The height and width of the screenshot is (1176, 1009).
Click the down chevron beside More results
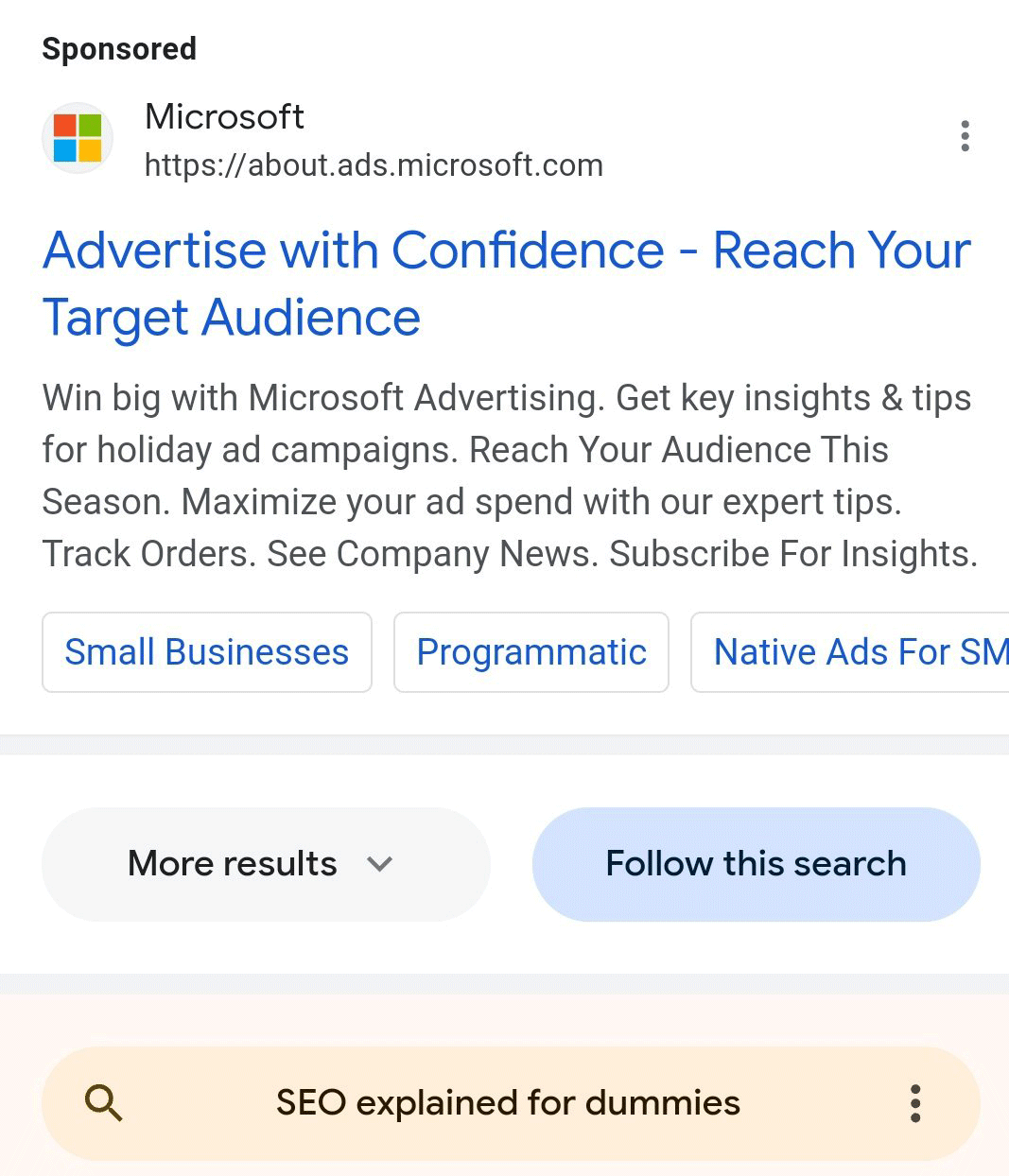point(379,864)
